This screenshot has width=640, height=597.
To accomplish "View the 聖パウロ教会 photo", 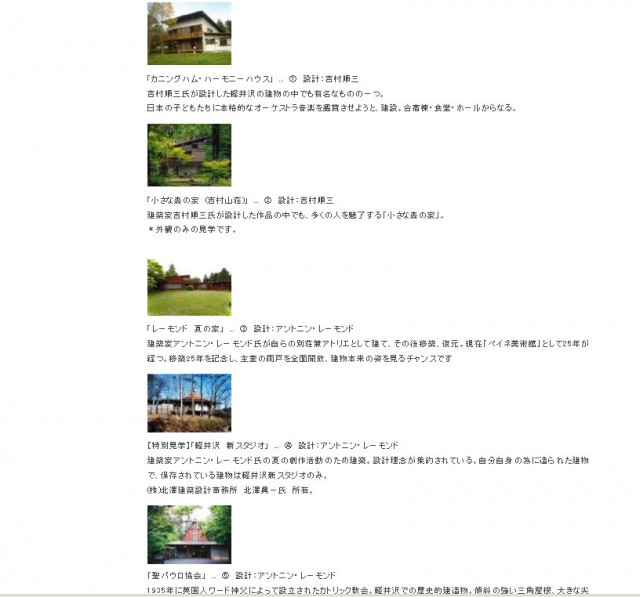I will click(x=189, y=534).
